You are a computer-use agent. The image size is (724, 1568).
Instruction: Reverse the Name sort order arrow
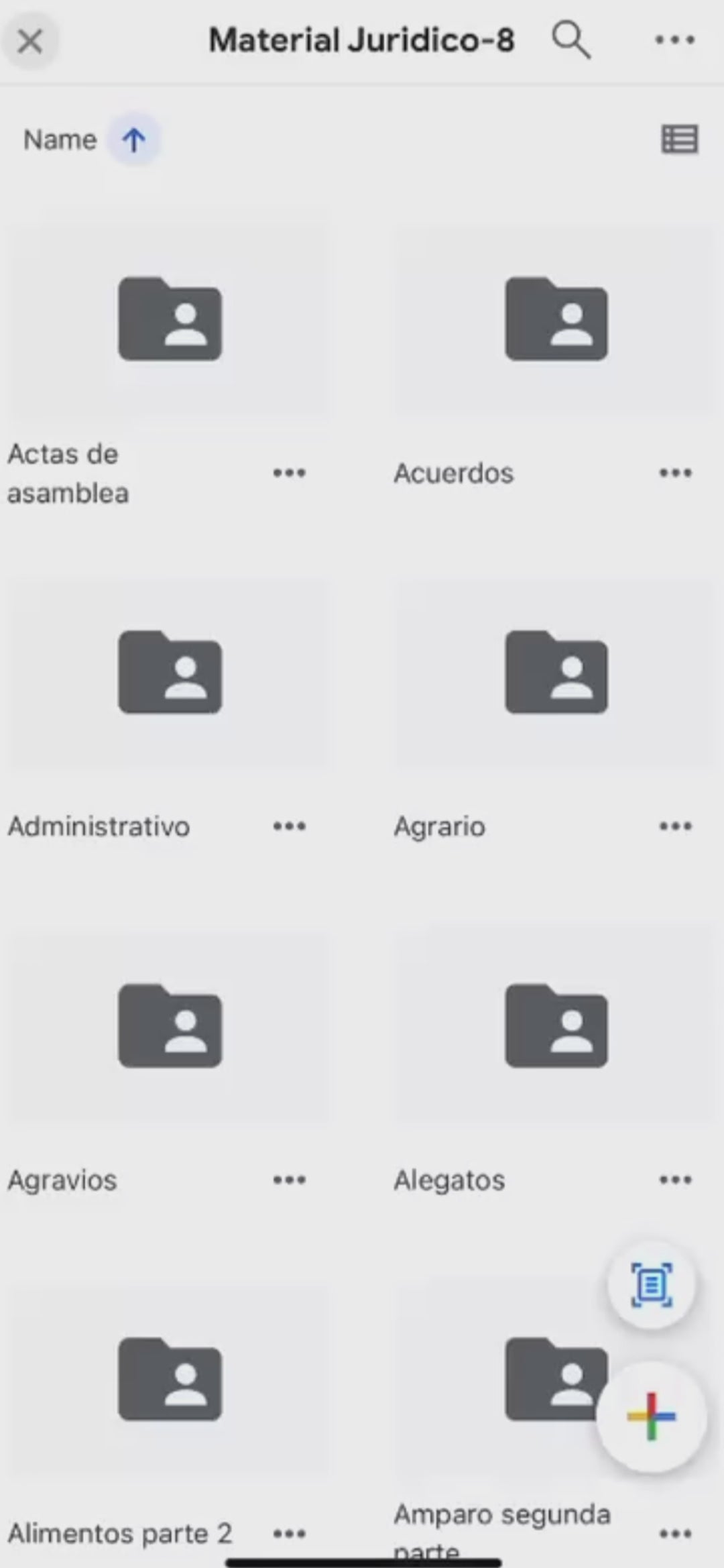[134, 139]
